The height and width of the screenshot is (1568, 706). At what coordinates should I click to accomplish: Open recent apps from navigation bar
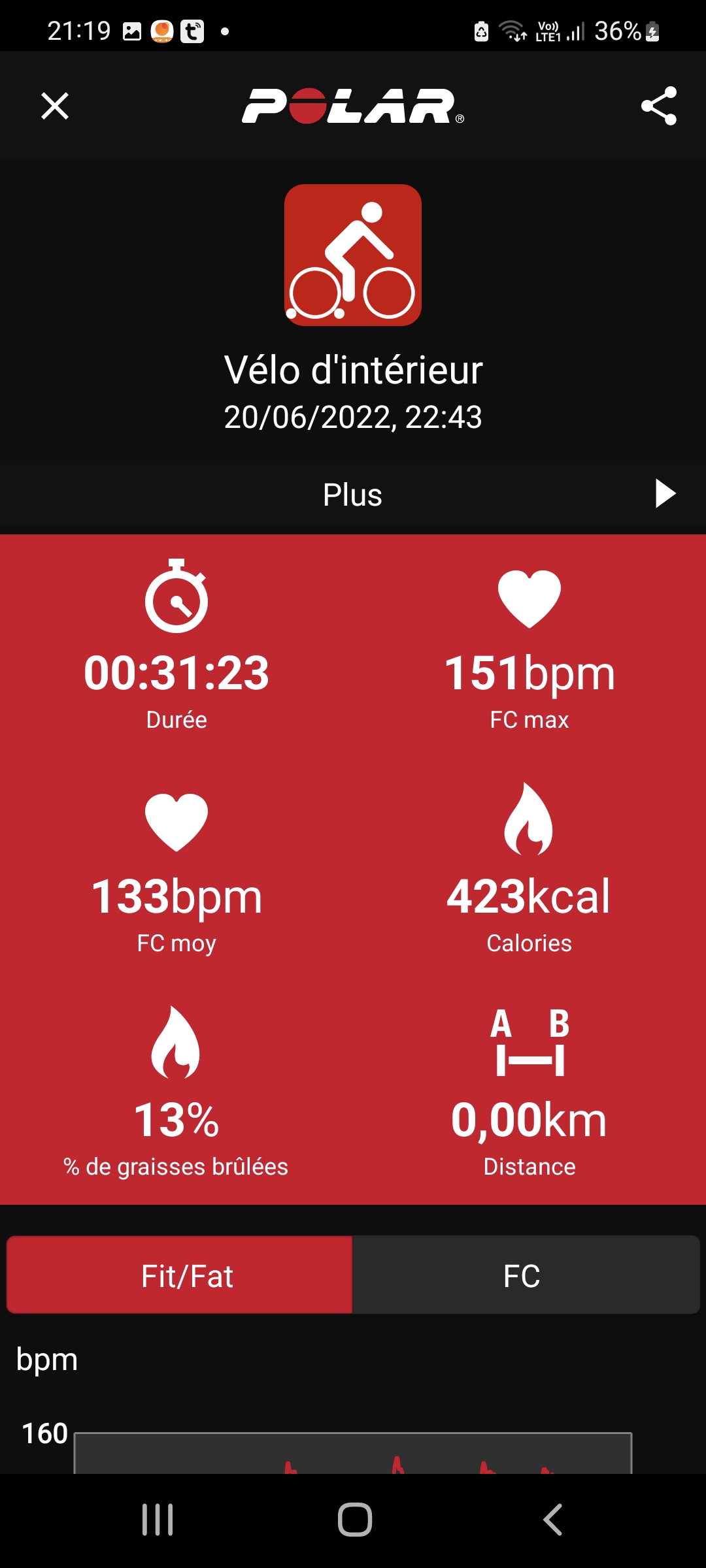pos(158,1519)
